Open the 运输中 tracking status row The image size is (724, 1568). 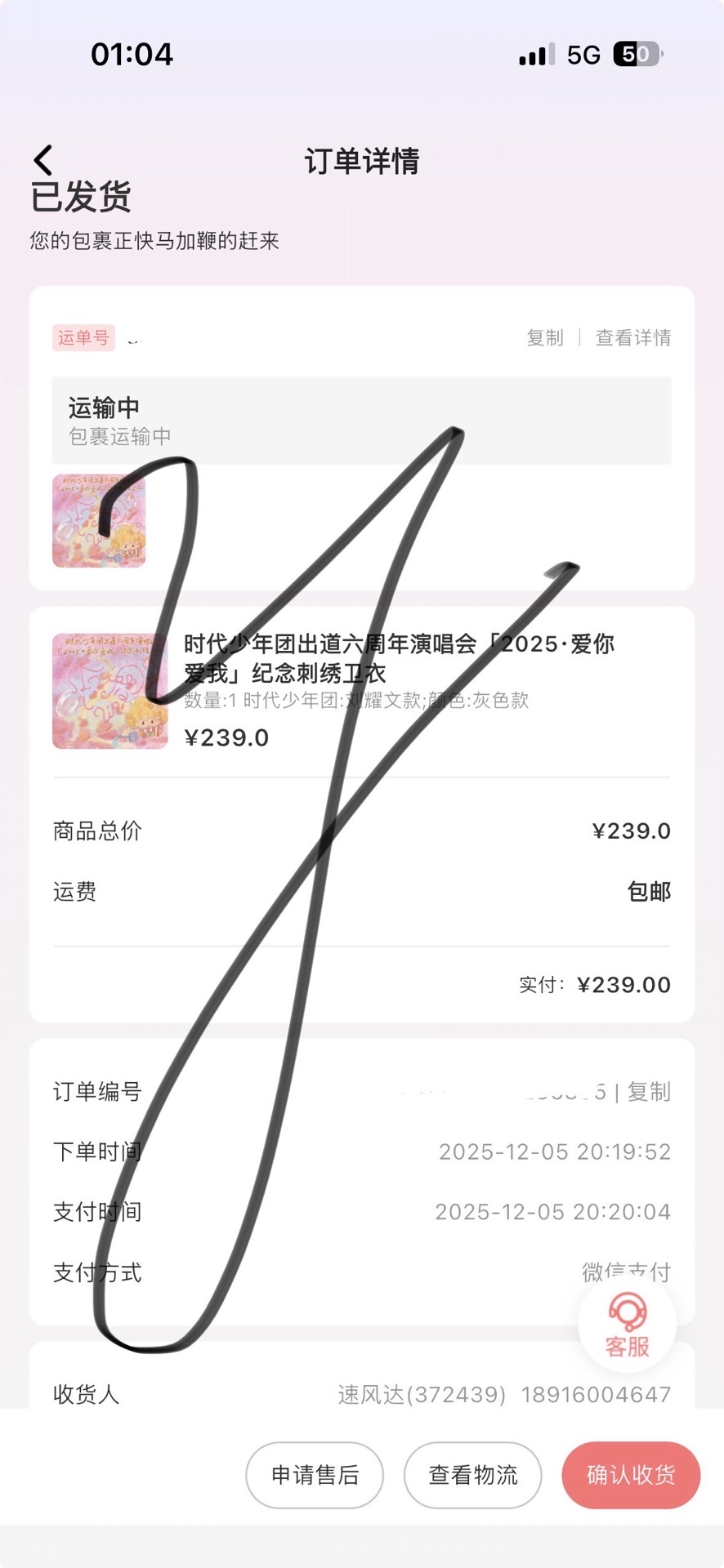click(x=361, y=421)
